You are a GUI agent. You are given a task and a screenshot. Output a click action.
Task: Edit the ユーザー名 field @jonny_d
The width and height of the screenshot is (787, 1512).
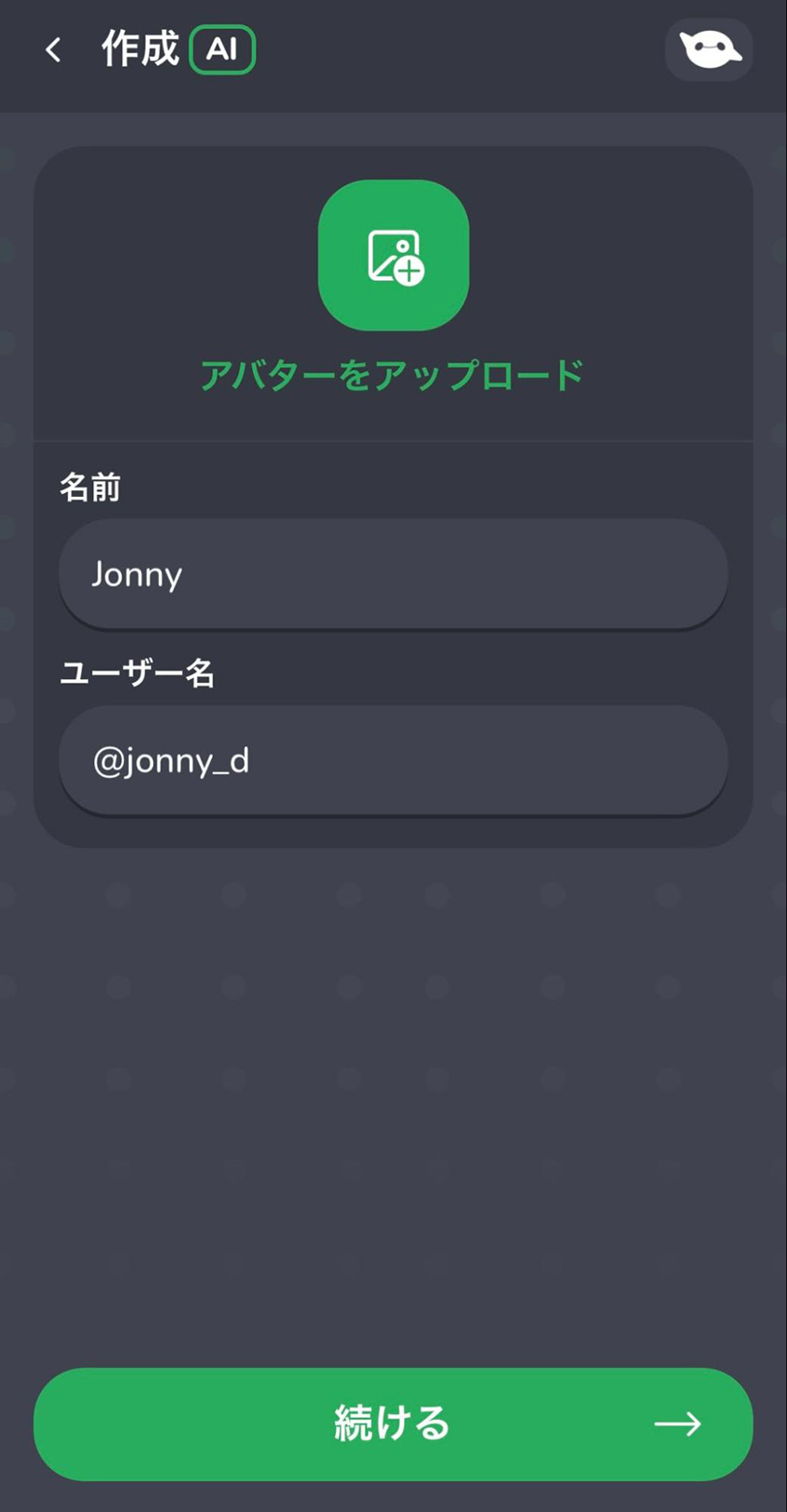[x=393, y=760]
